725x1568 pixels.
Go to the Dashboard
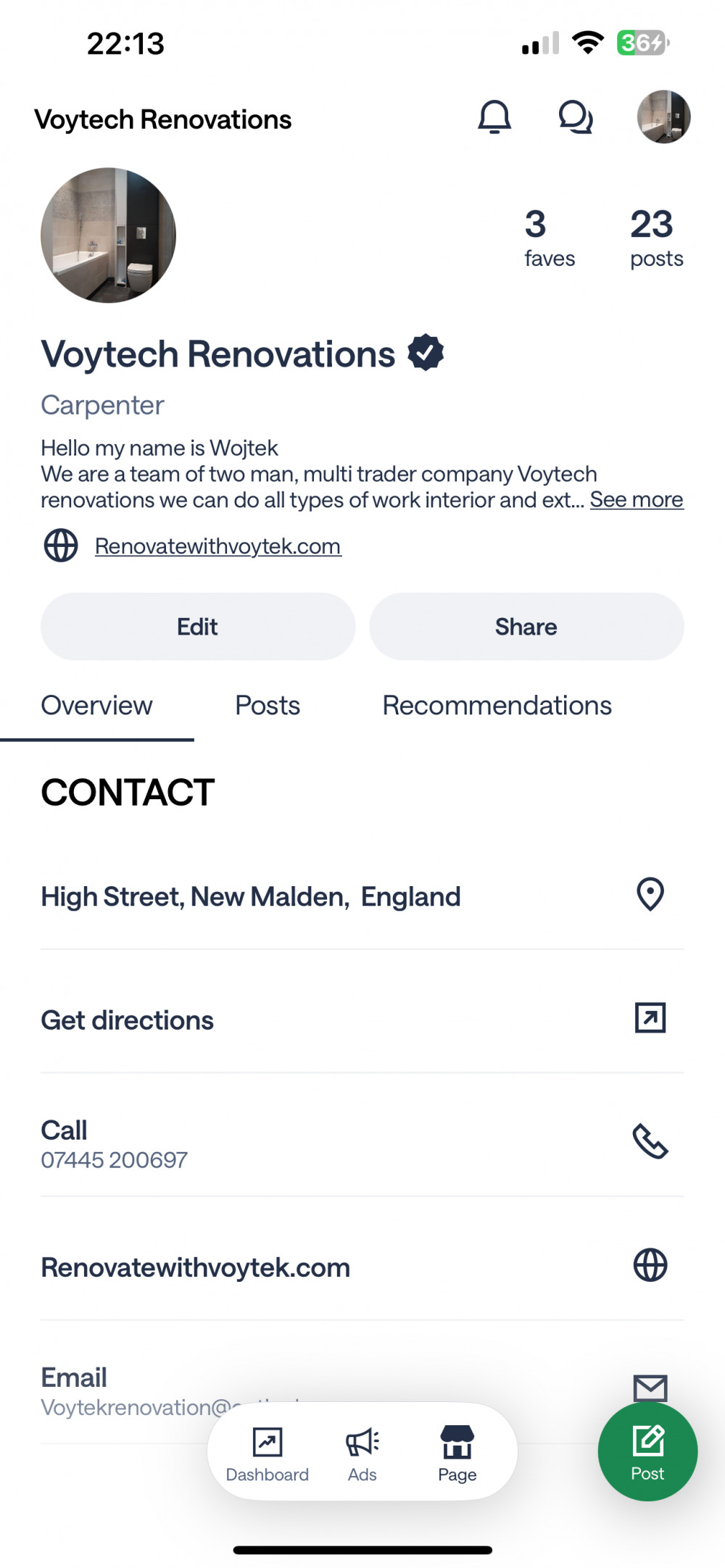[x=268, y=1453]
